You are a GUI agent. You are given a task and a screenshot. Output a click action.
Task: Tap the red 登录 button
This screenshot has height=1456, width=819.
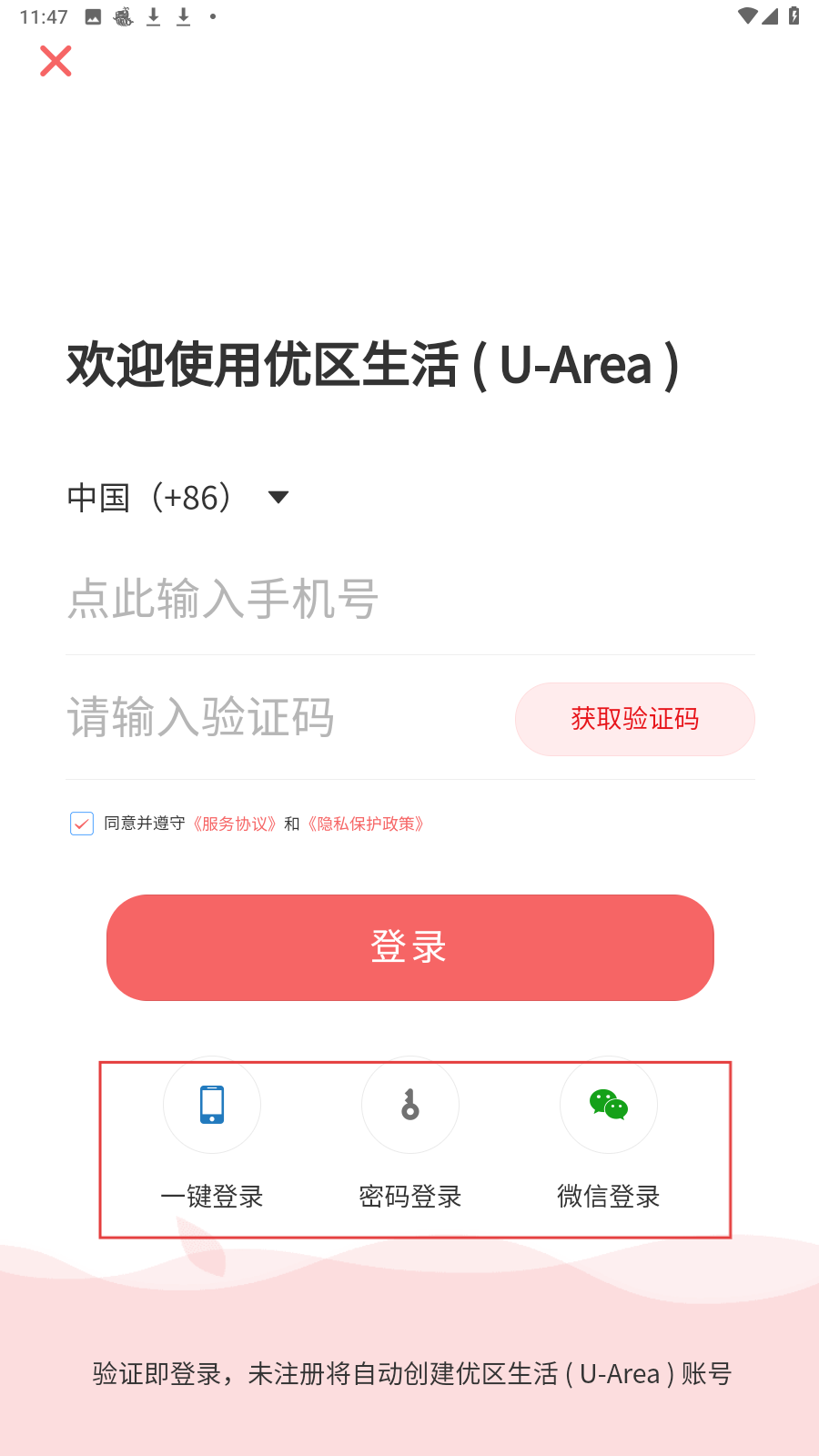click(409, 947)
